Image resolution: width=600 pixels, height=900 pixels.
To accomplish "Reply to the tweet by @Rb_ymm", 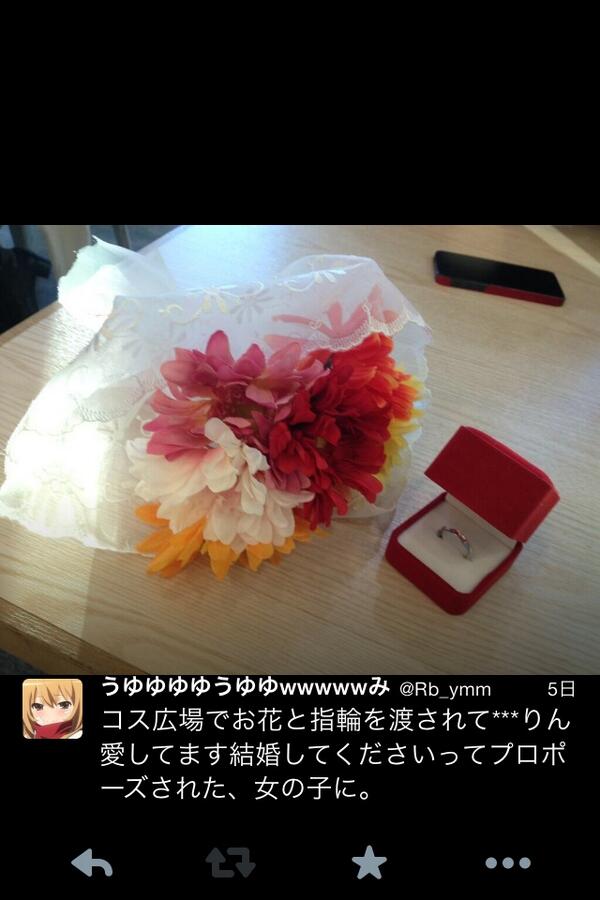I will coord(92,862).
